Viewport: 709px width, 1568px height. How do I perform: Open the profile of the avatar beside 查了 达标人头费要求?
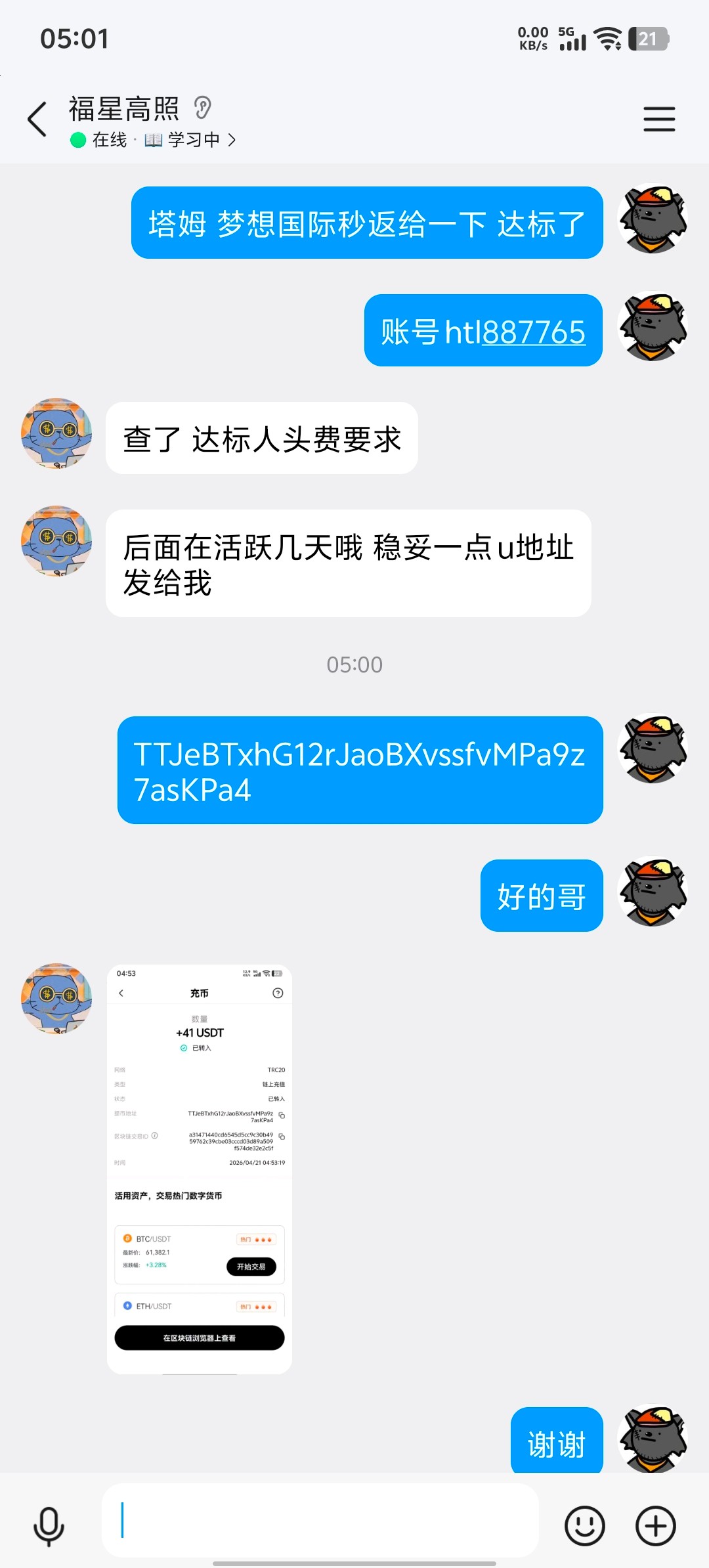56,433
